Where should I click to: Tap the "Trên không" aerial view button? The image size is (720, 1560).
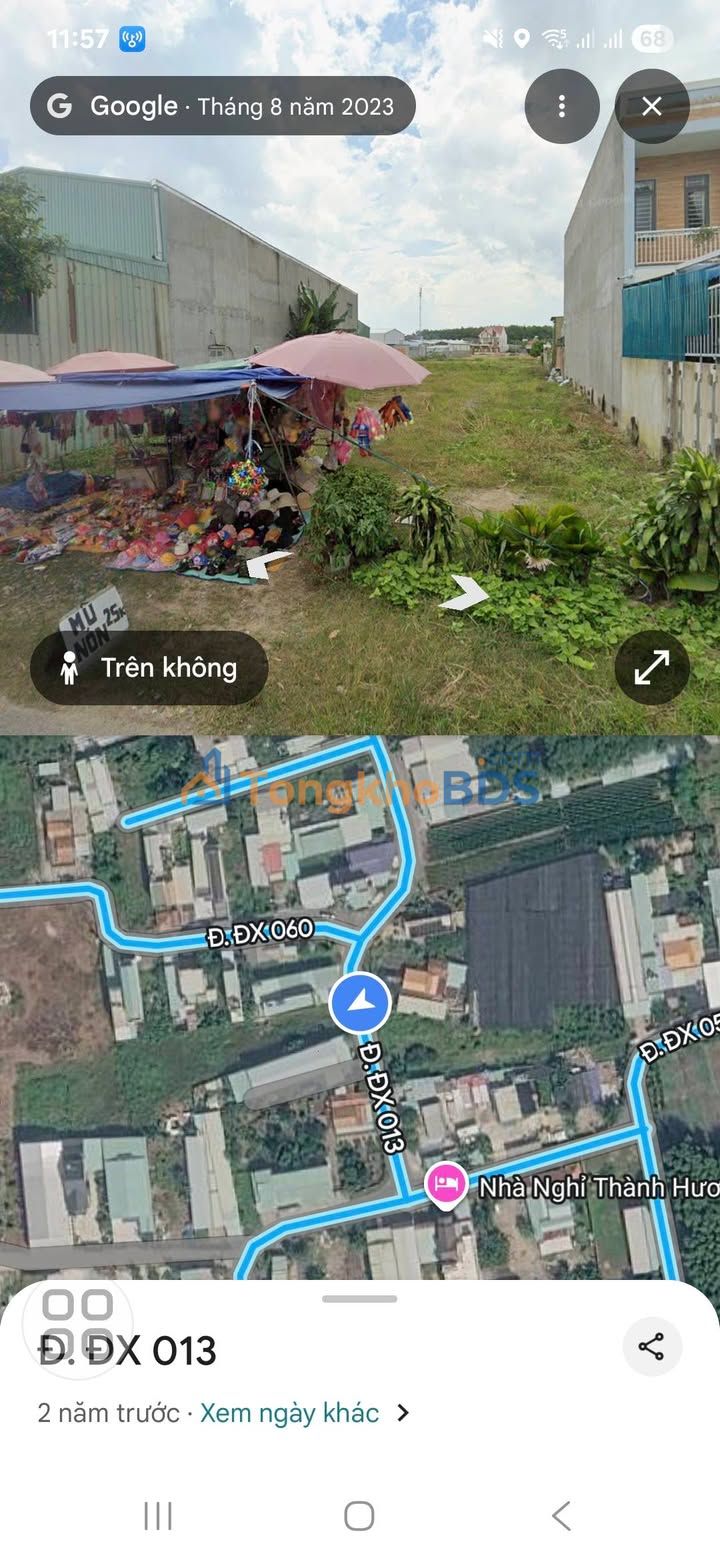click(149, 668)
